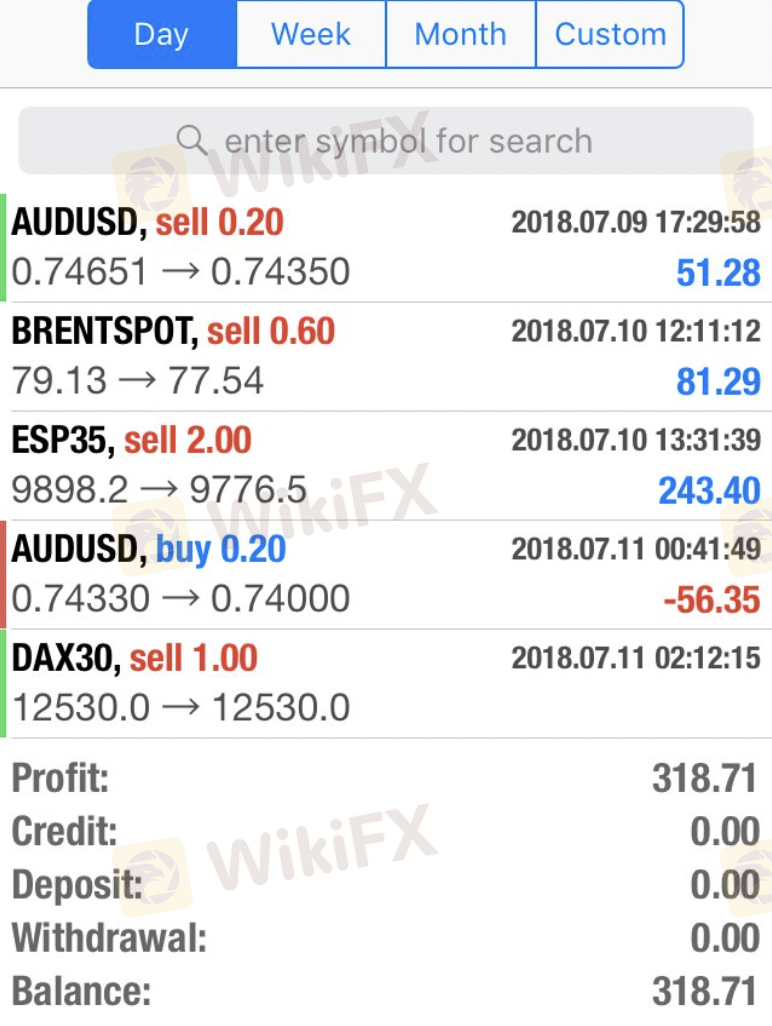The height and width of the screenshot is (1026, 772).
Task: Tap the symbol search field
Action: pyautogui.click(x=386, y=141)
